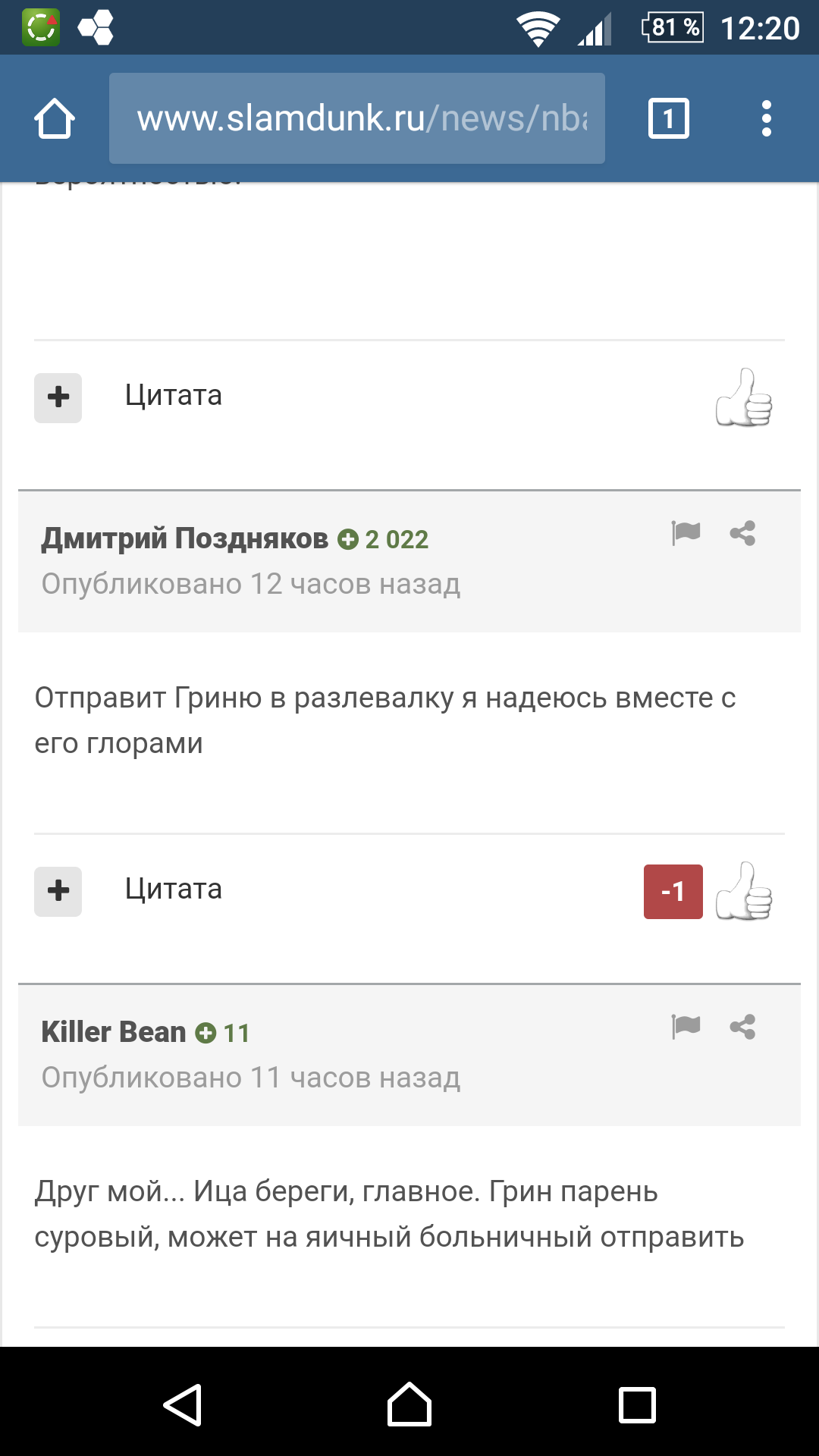Share Killer Bean's comment
The image size is (819, 1456).
click(x=742, y=1027)
